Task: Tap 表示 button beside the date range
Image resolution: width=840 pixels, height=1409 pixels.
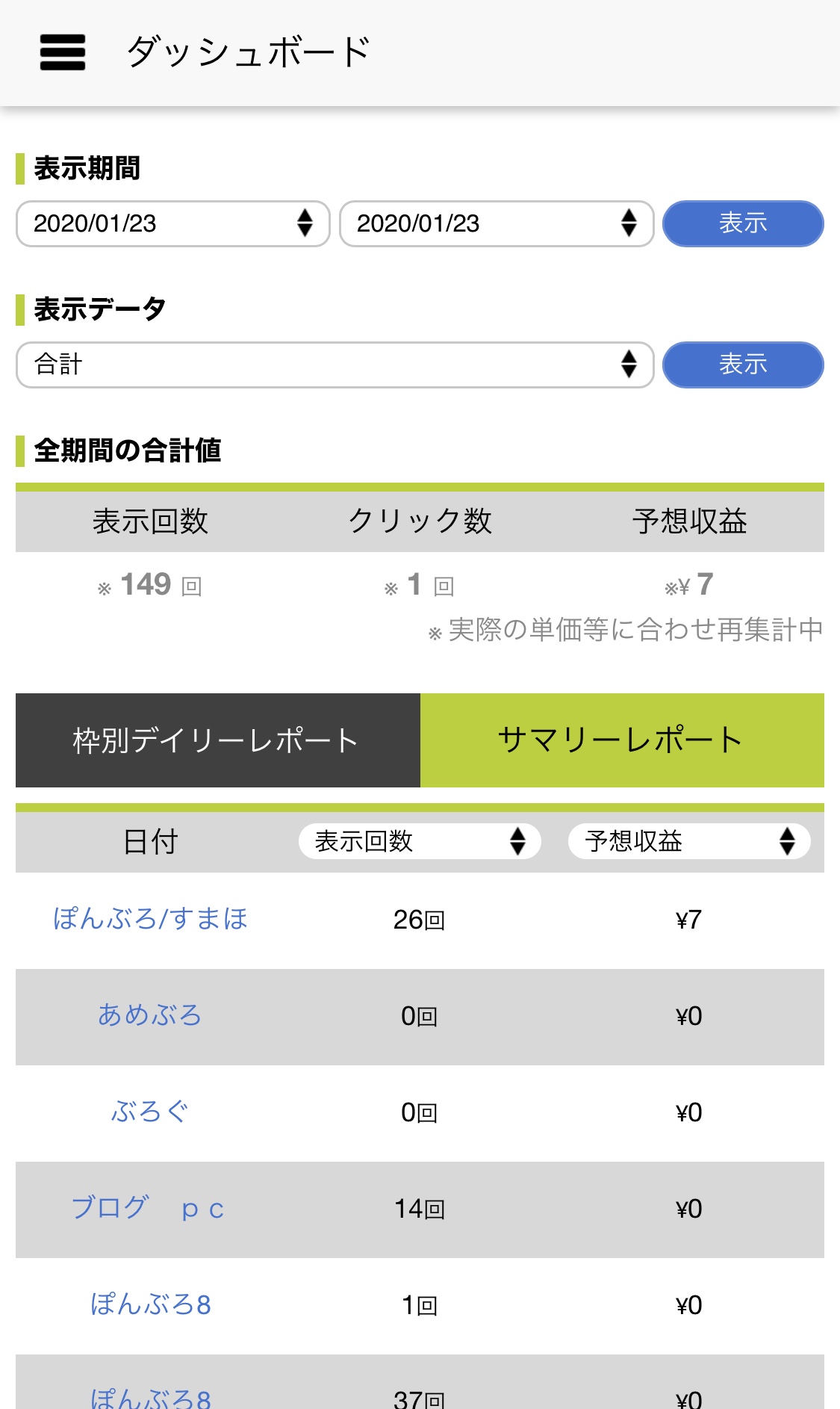Action: coord(743,223)
